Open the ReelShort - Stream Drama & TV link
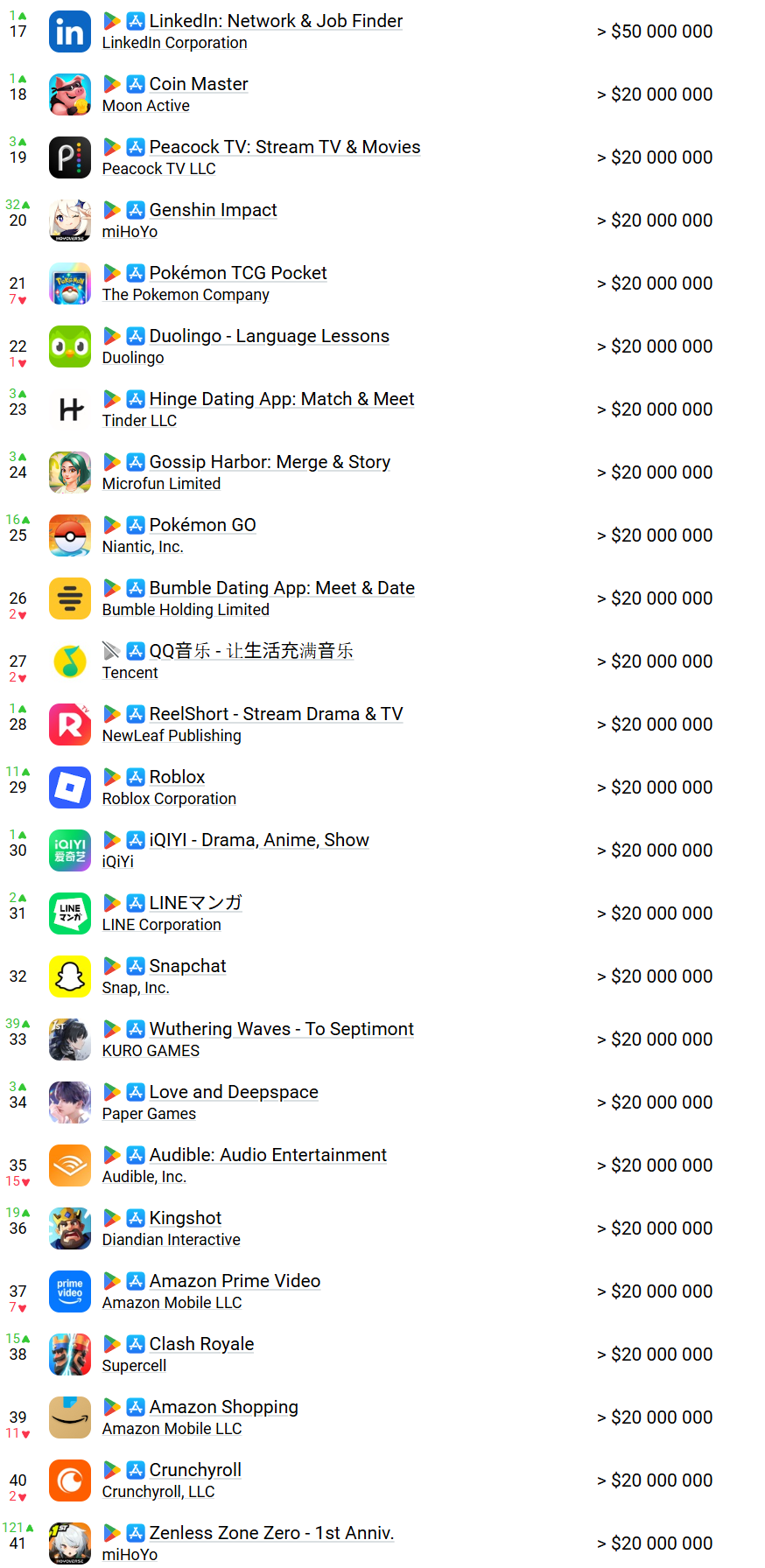 tap(276, 714)
